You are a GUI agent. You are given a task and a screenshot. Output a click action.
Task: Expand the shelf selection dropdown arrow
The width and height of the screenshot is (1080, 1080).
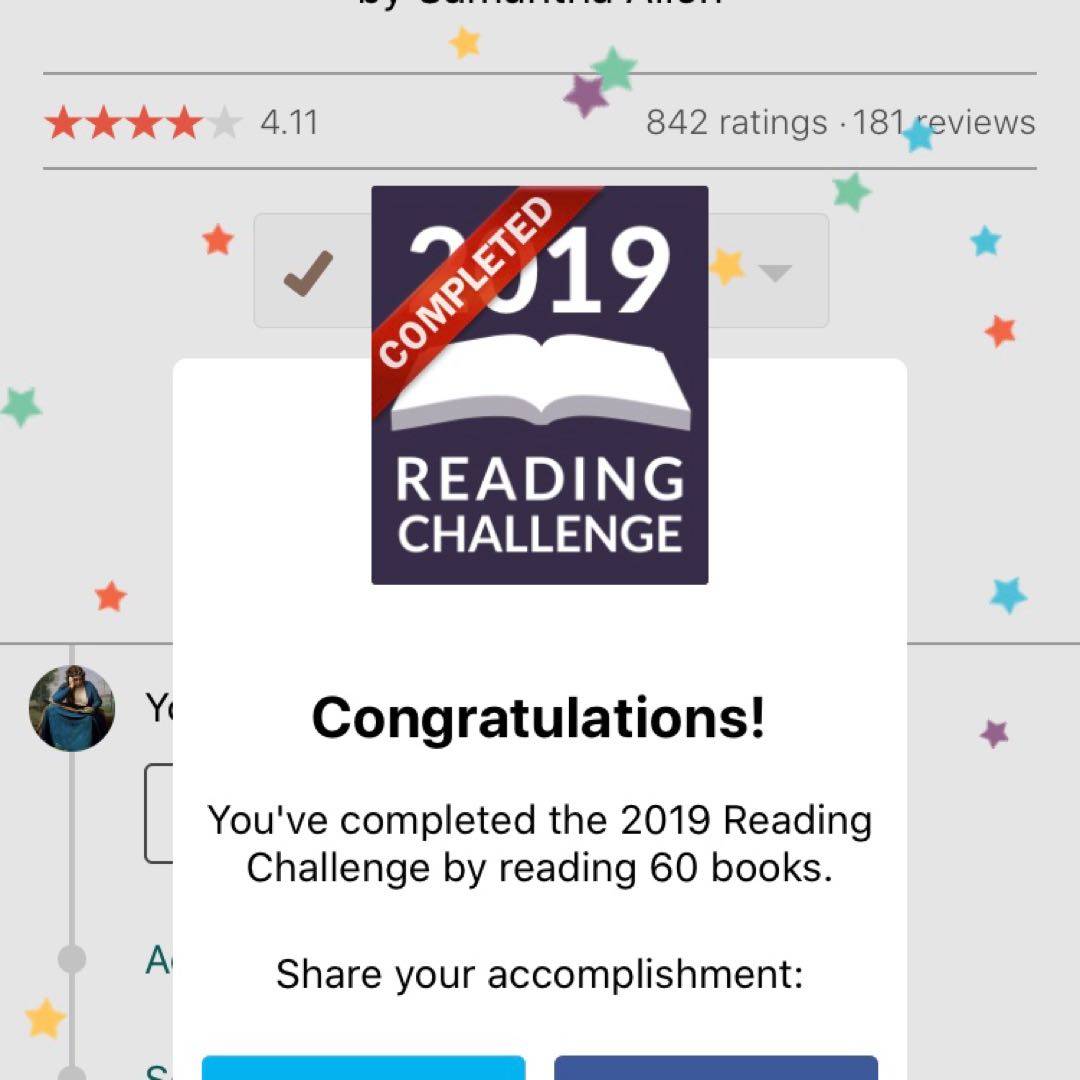[x=775, y=272]
